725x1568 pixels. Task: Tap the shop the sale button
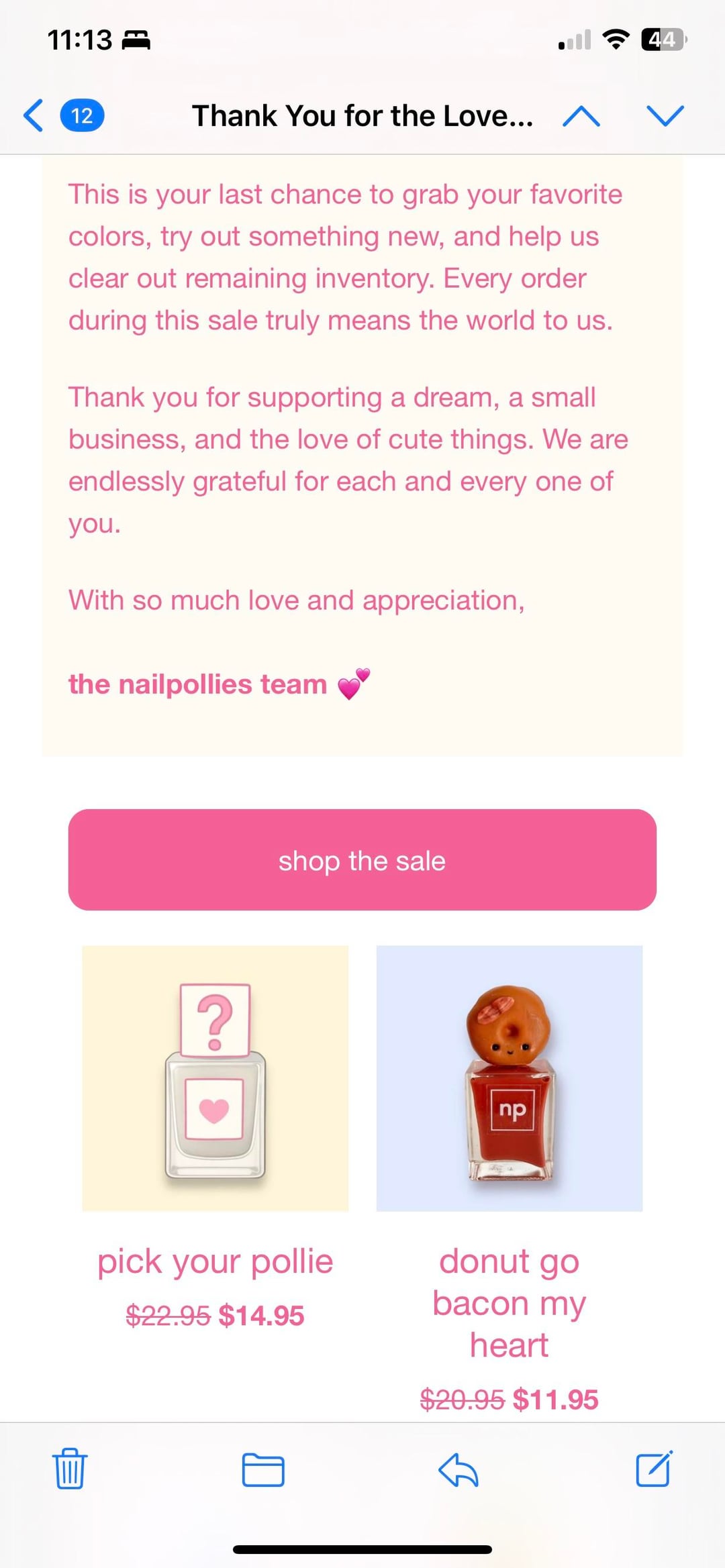click(362, 859)
